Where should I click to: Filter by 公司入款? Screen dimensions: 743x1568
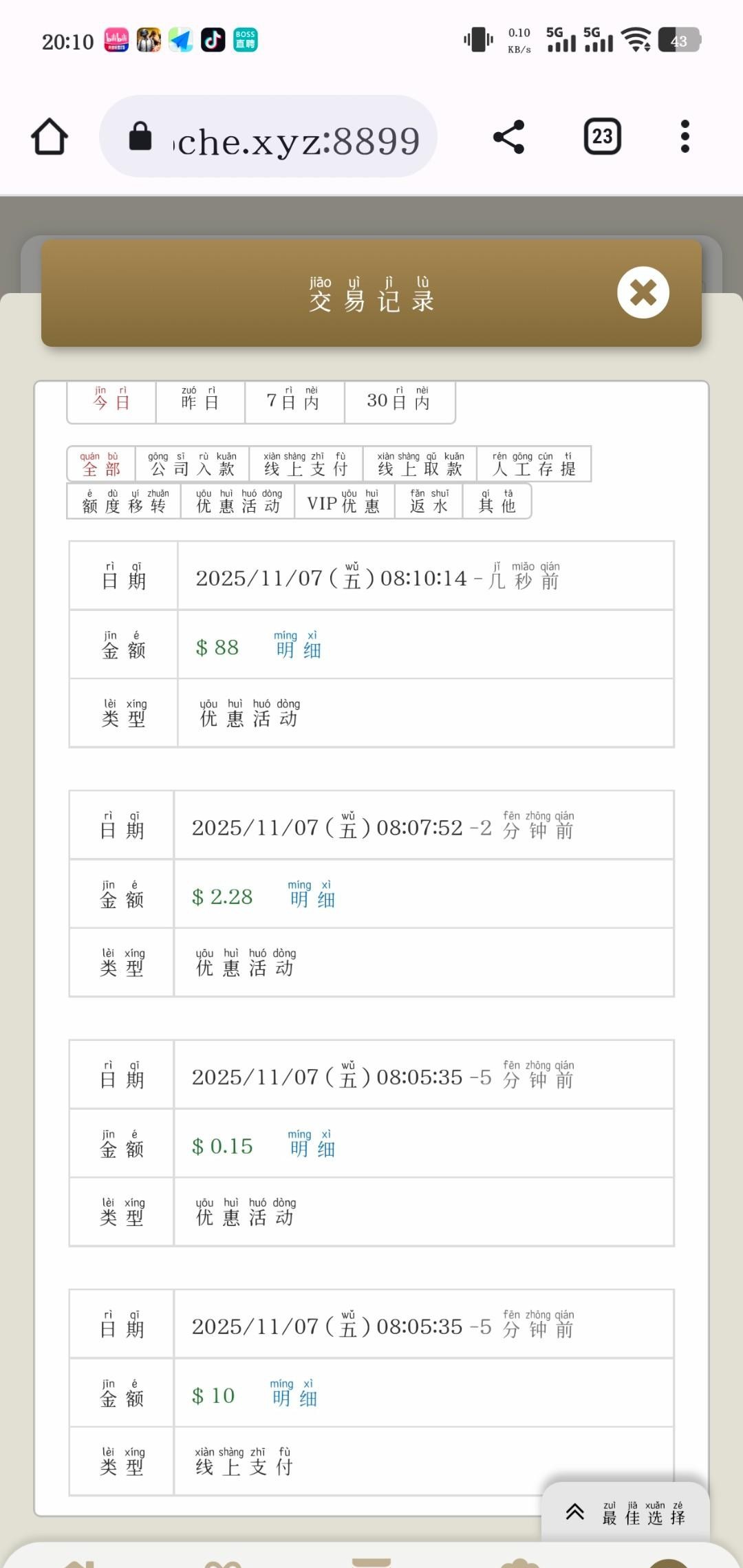192,464
